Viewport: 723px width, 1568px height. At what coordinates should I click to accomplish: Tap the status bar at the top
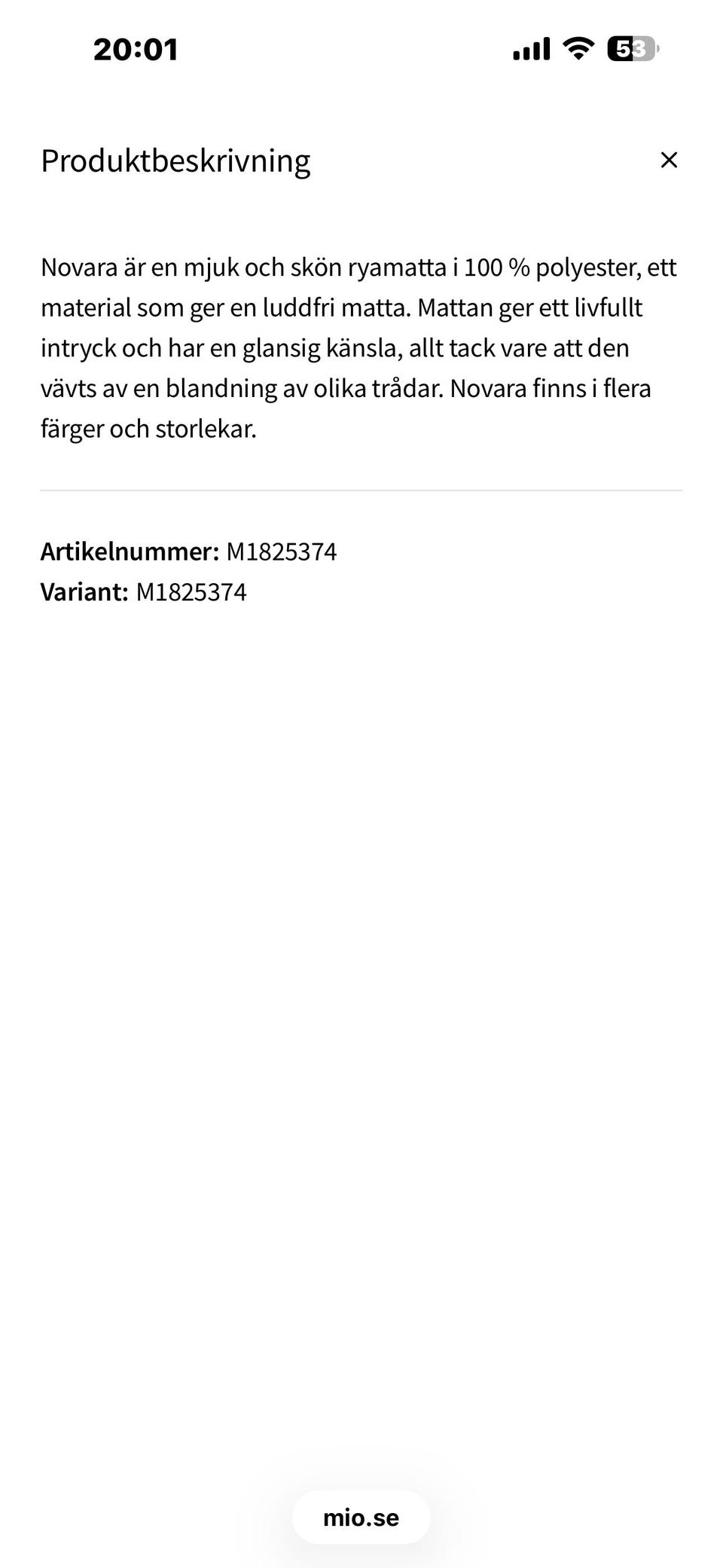pos(361,48)
